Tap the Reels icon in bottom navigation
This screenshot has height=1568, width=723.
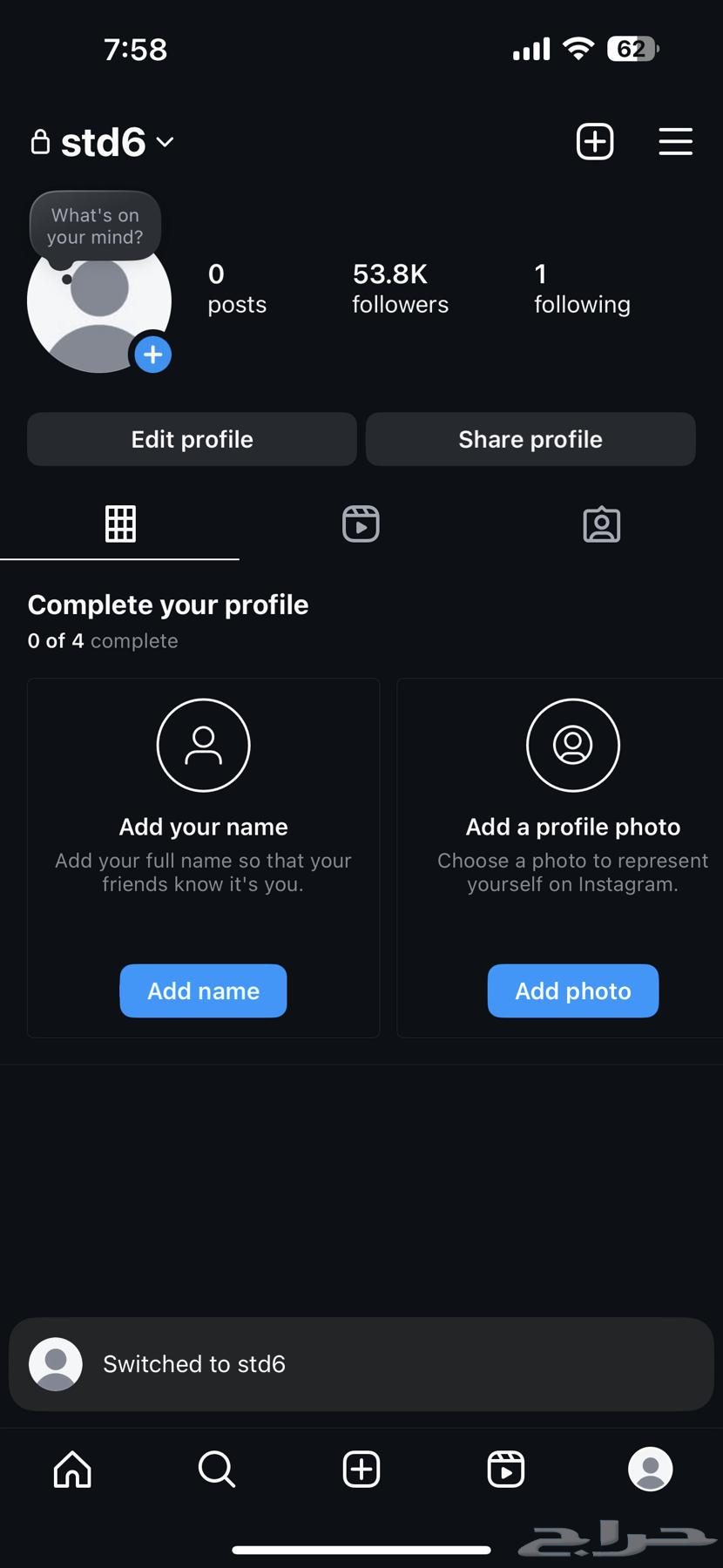(x=506, y=1470)
